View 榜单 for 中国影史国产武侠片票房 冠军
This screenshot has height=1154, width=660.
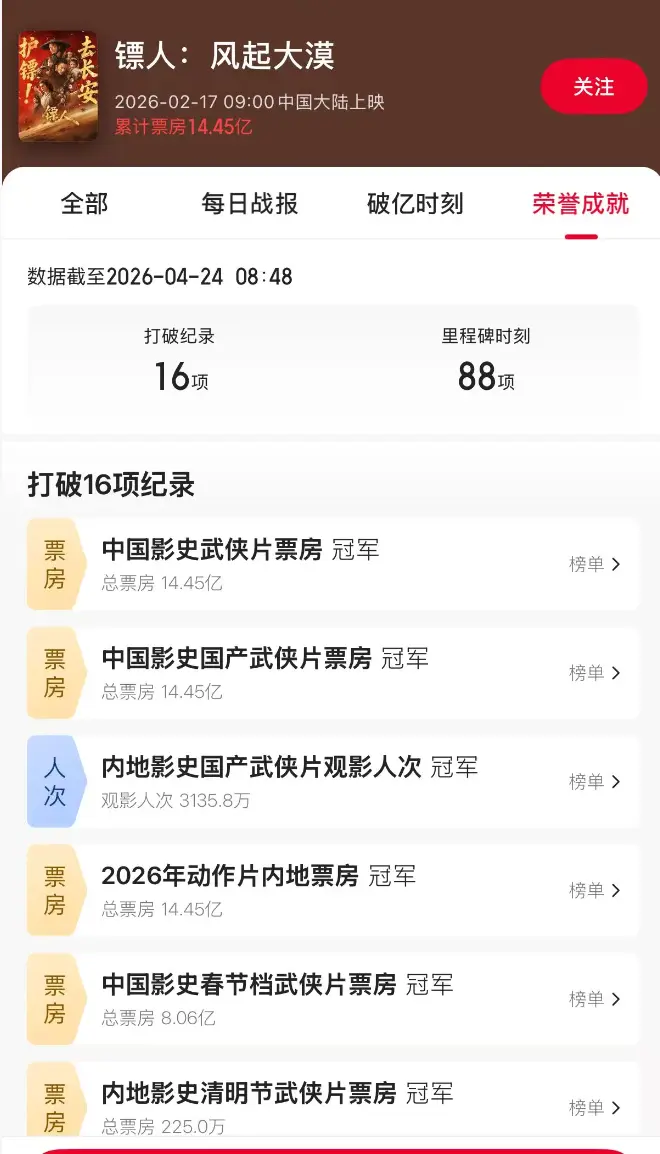click(x=595, y=673)
